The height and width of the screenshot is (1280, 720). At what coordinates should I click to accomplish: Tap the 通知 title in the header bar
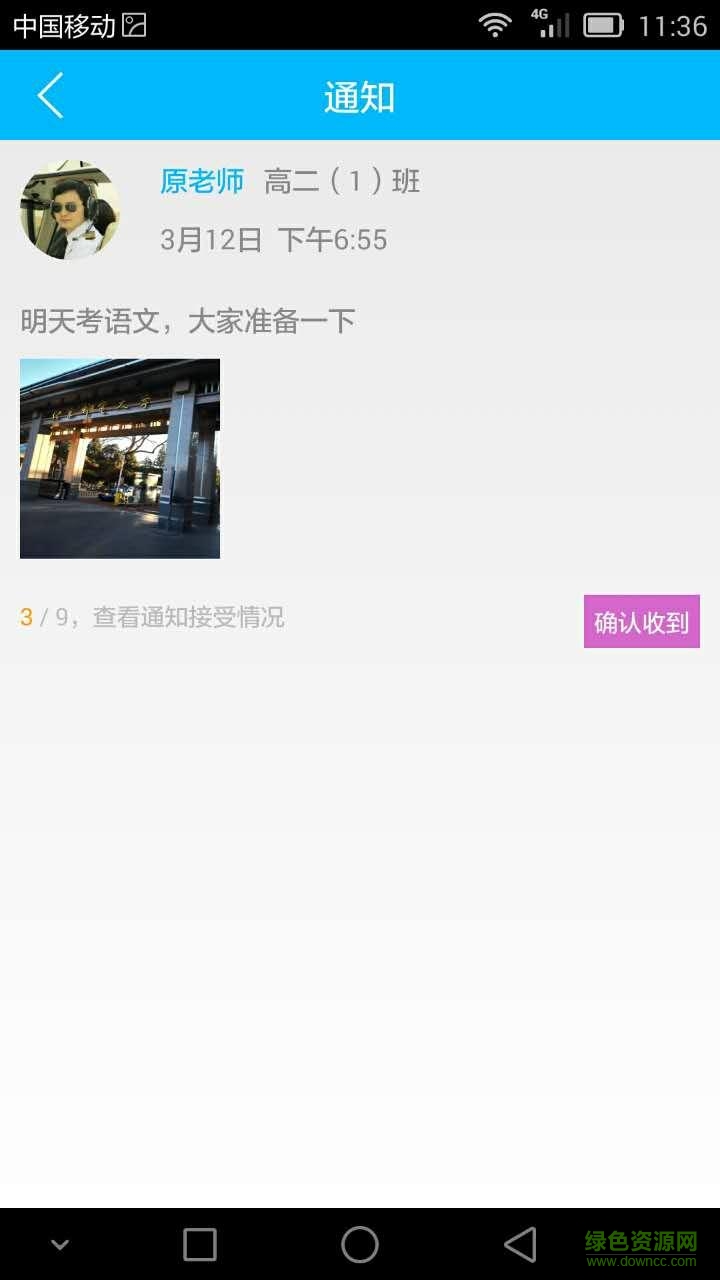coord(360,95)
